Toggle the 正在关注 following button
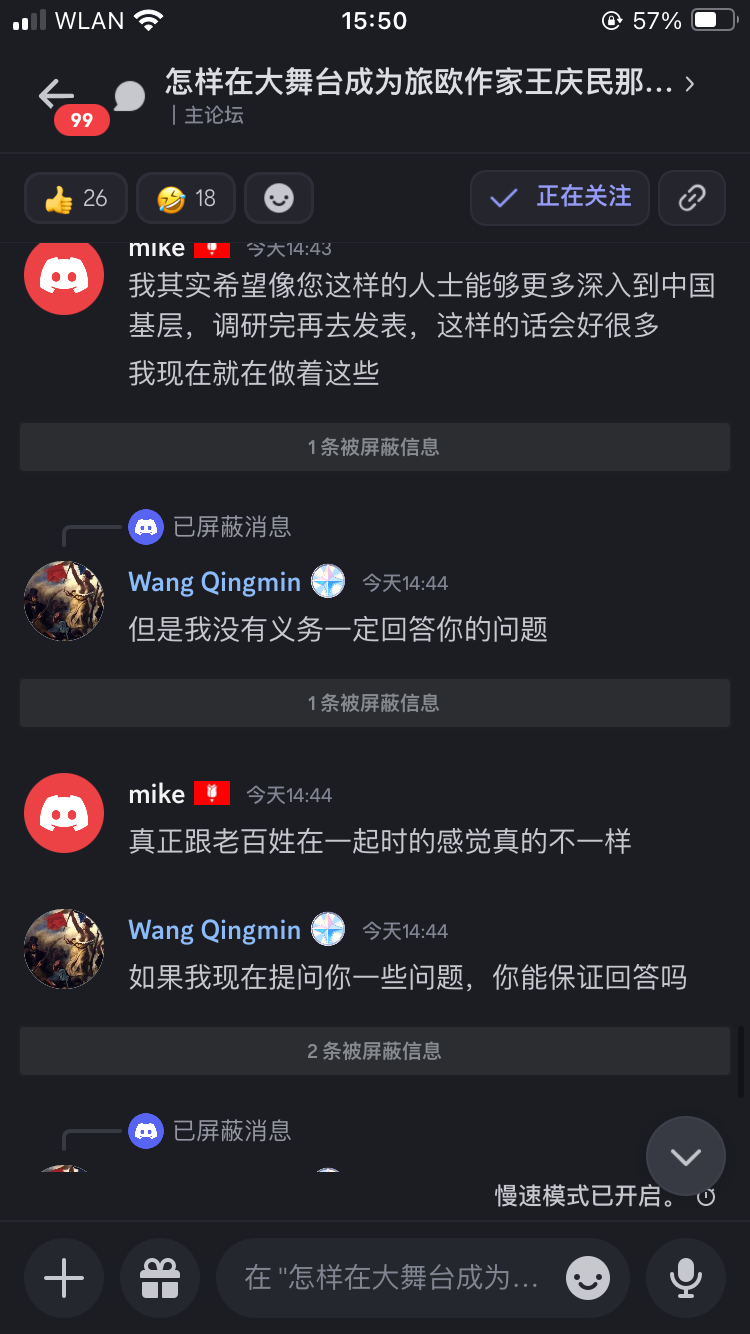This screenshot has height=1334, width=750. tap(560, 198)
